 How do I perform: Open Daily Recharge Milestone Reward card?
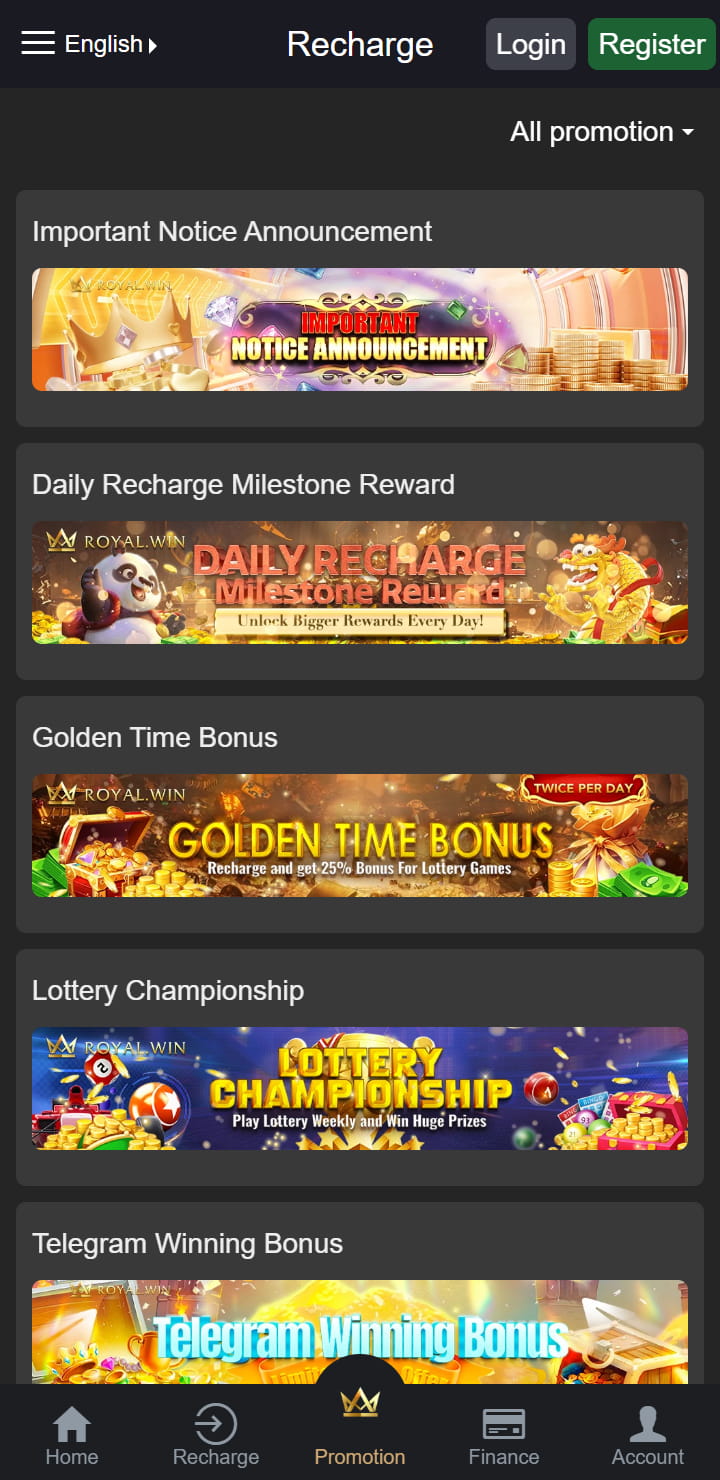[360, 581]
